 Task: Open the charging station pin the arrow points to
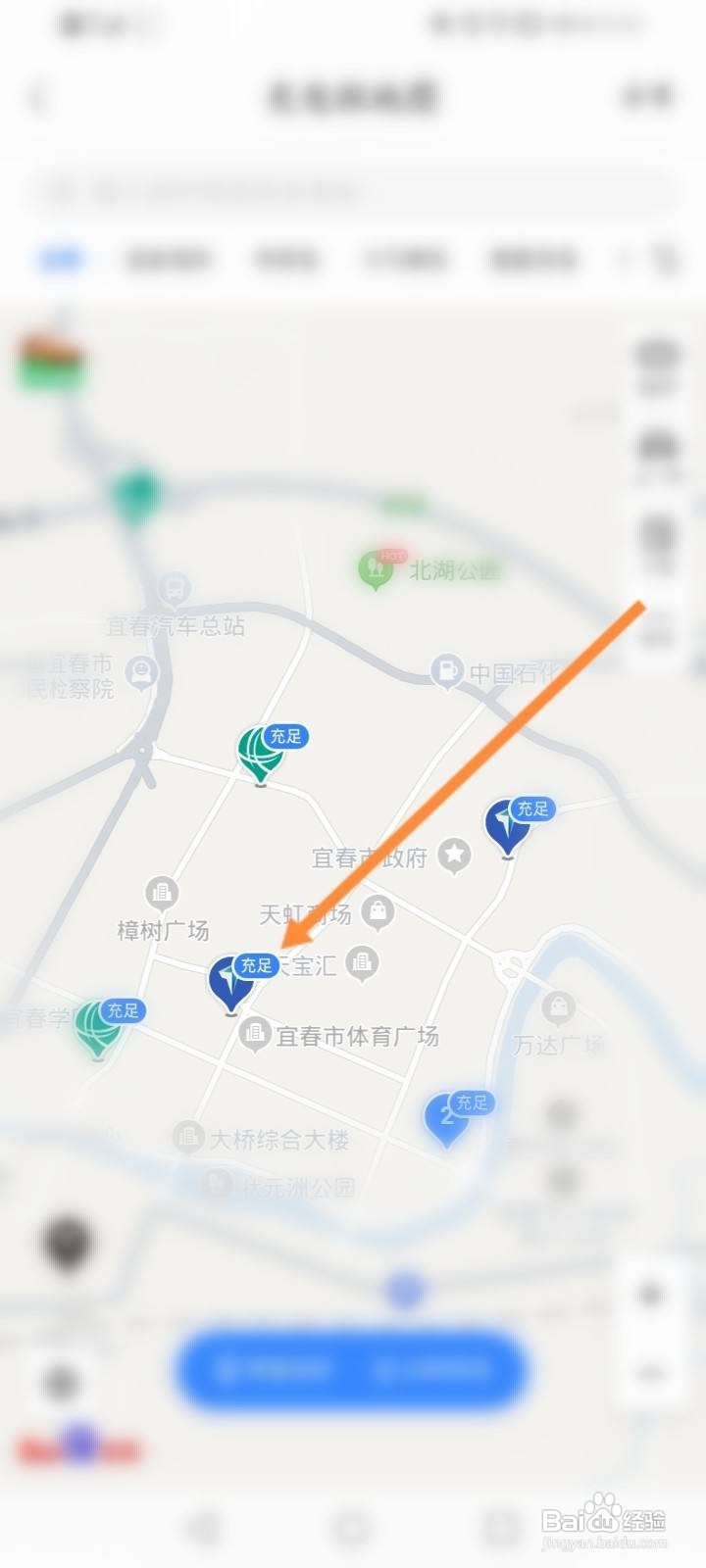[232, 980]
